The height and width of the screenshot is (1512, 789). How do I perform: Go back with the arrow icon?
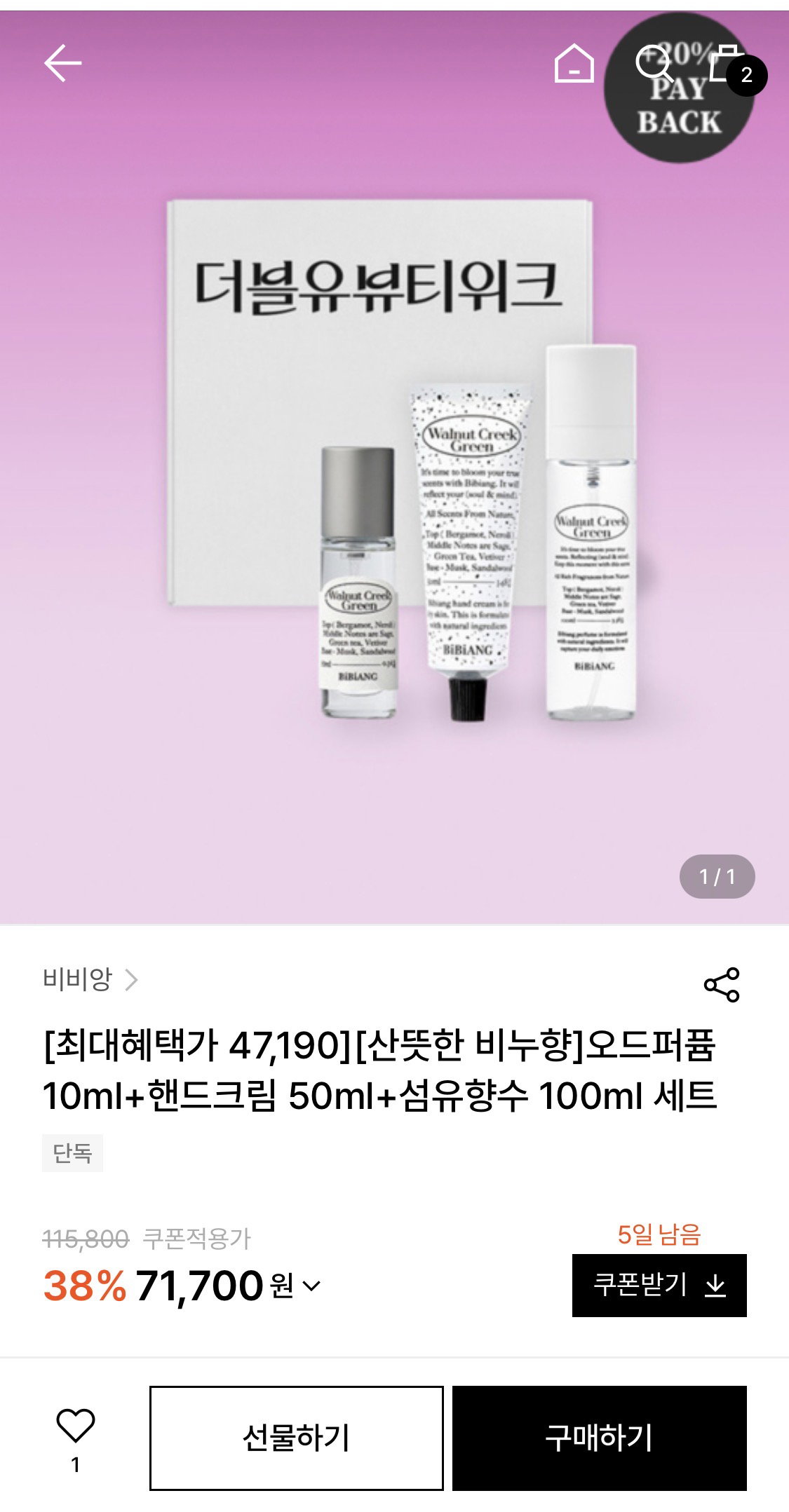coord(63,63)
